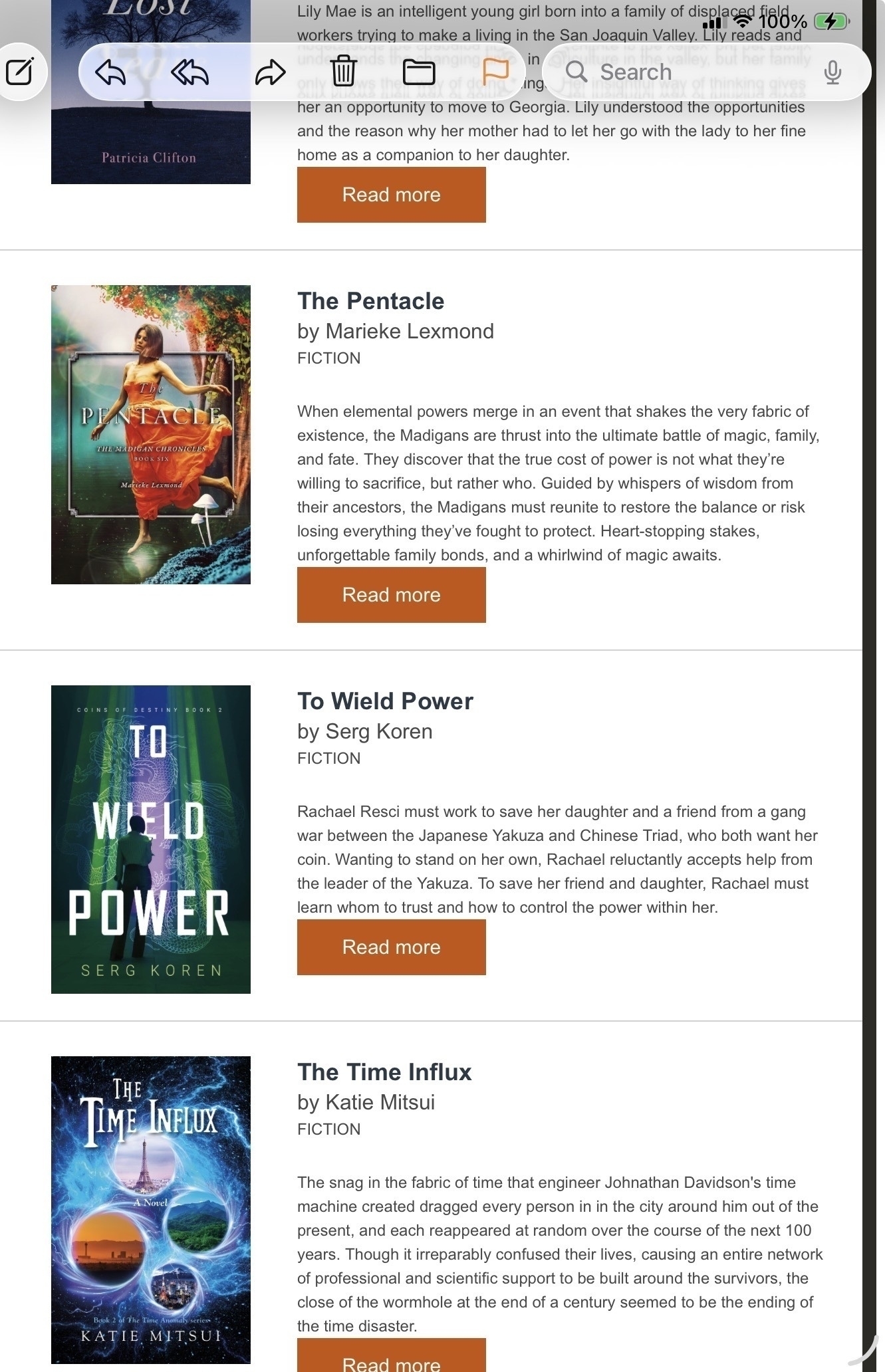885x1372 pixels.
Task: Open The Time Influx book cover
Action: click(151, 1210)
